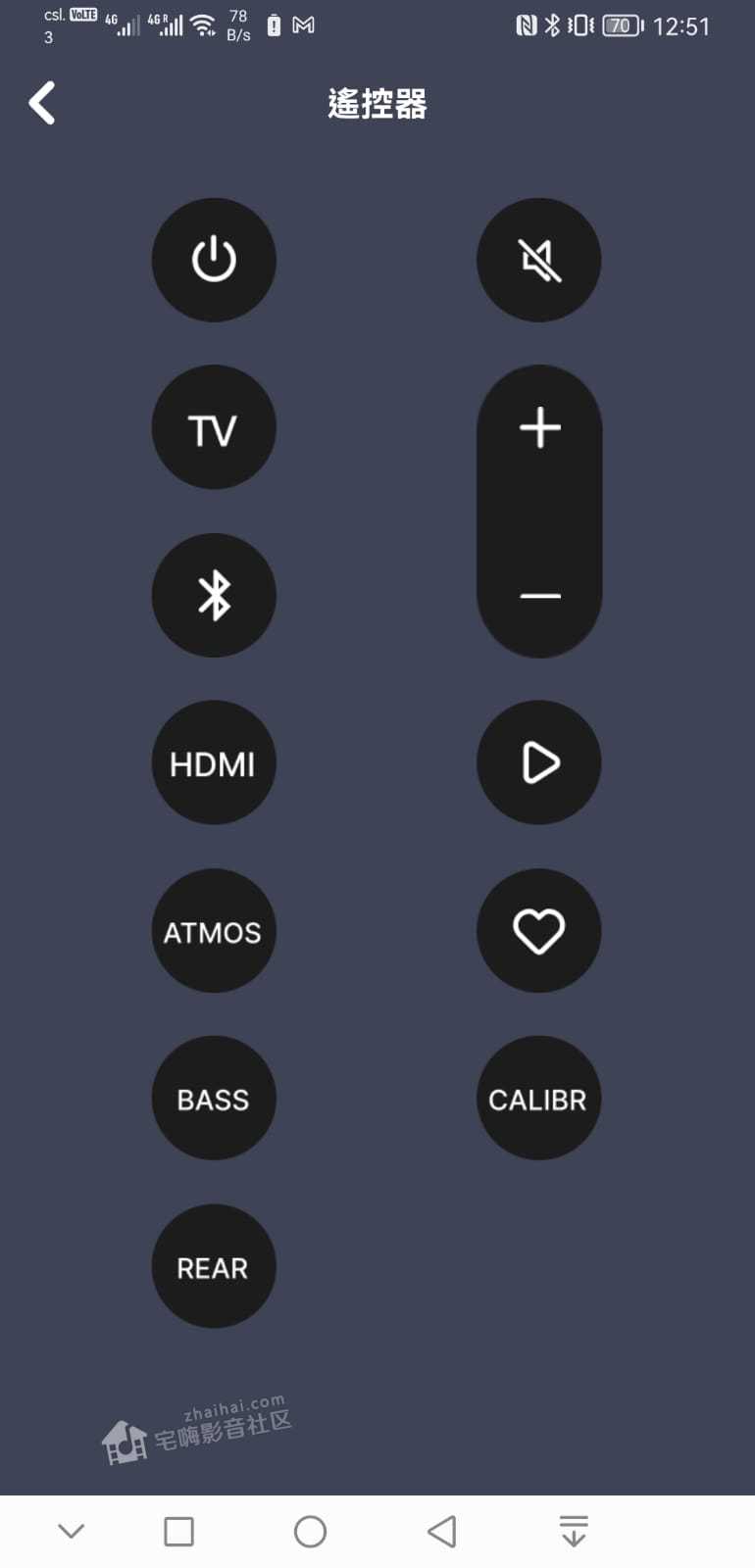Mute the soundbar audio
Viewport: 755px width, 1568px height.
538,260
